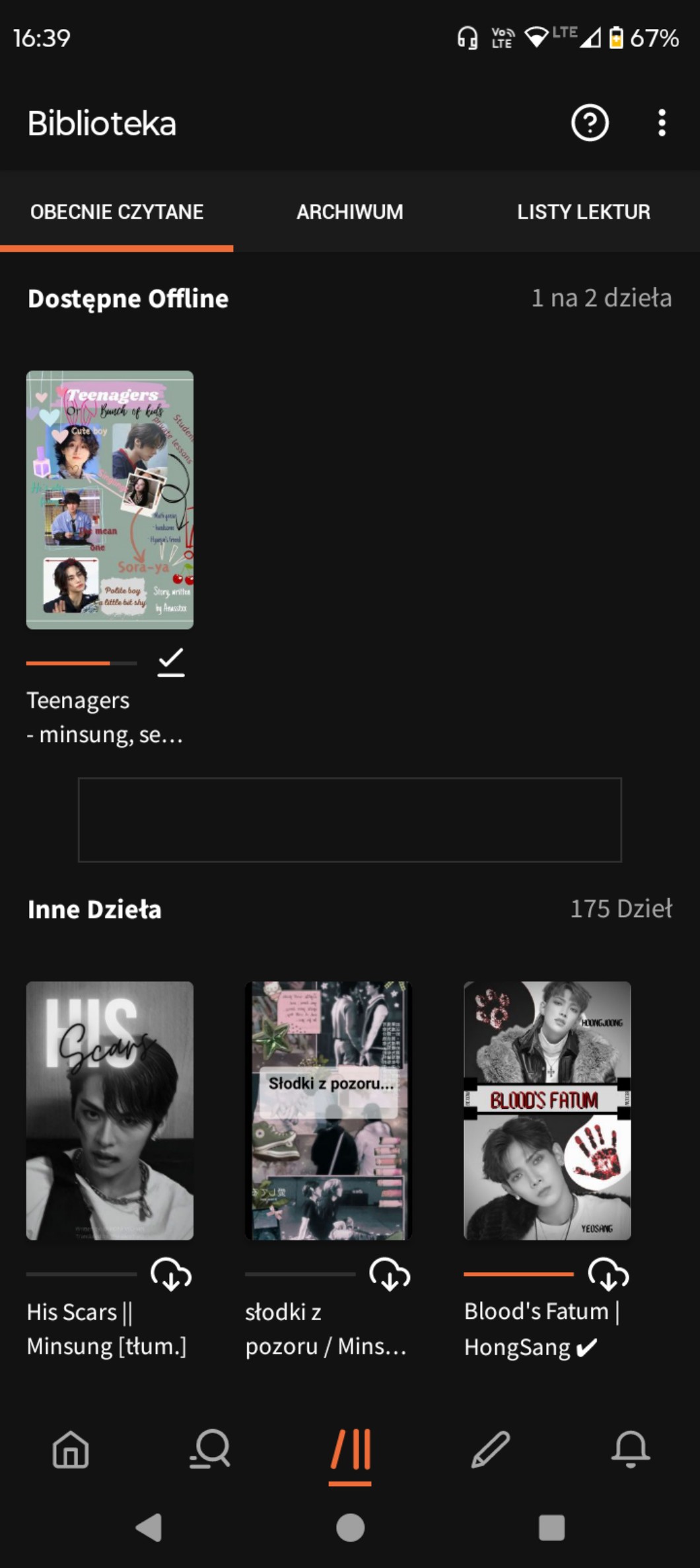700x1568 pixels.
Task: Open the search tab in bottom navigation
Action: pos(211,1450)
